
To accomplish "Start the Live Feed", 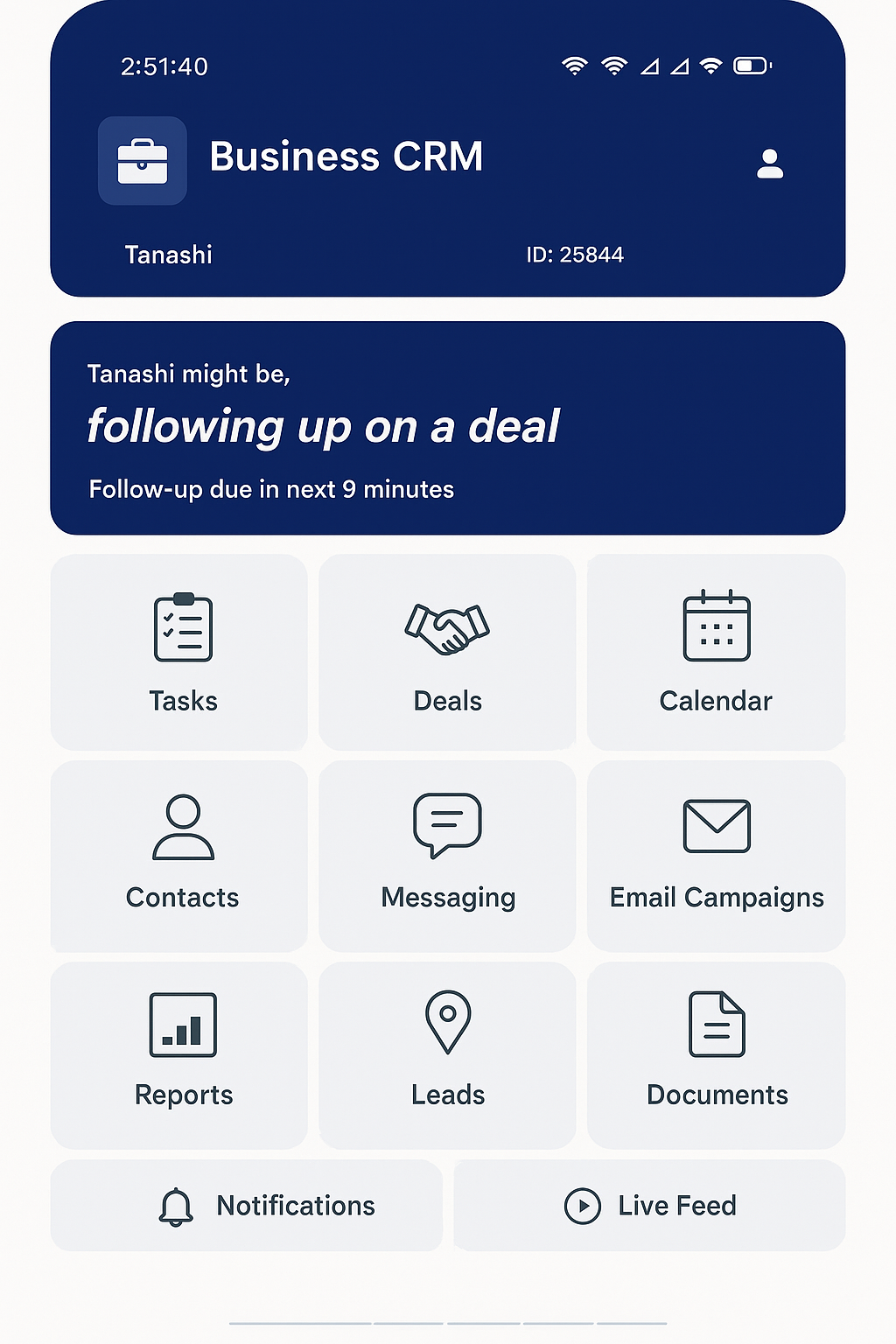I will click(x=649, y=1205).
